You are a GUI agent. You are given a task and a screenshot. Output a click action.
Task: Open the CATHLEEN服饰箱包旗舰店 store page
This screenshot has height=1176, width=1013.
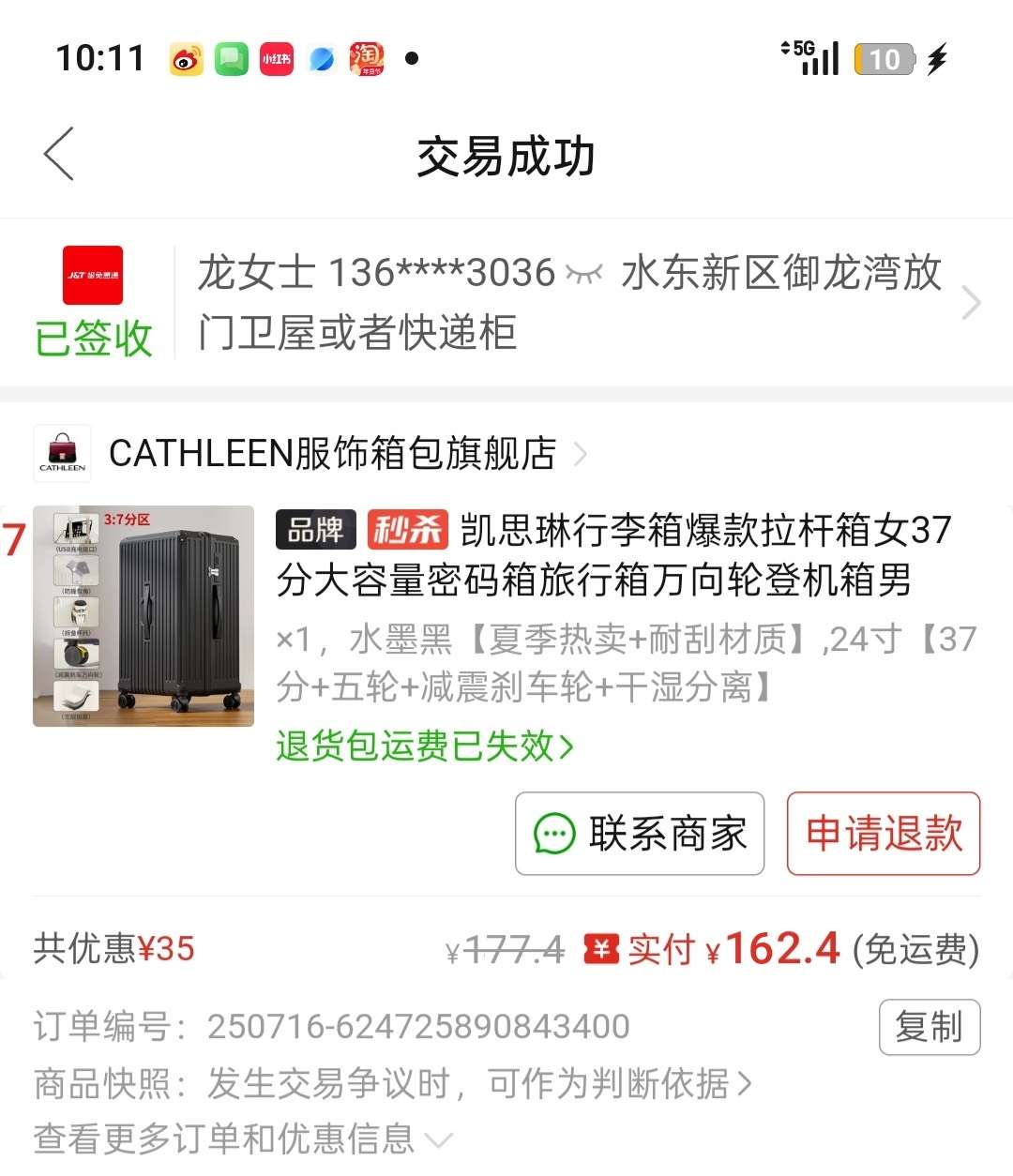[333, 454]
